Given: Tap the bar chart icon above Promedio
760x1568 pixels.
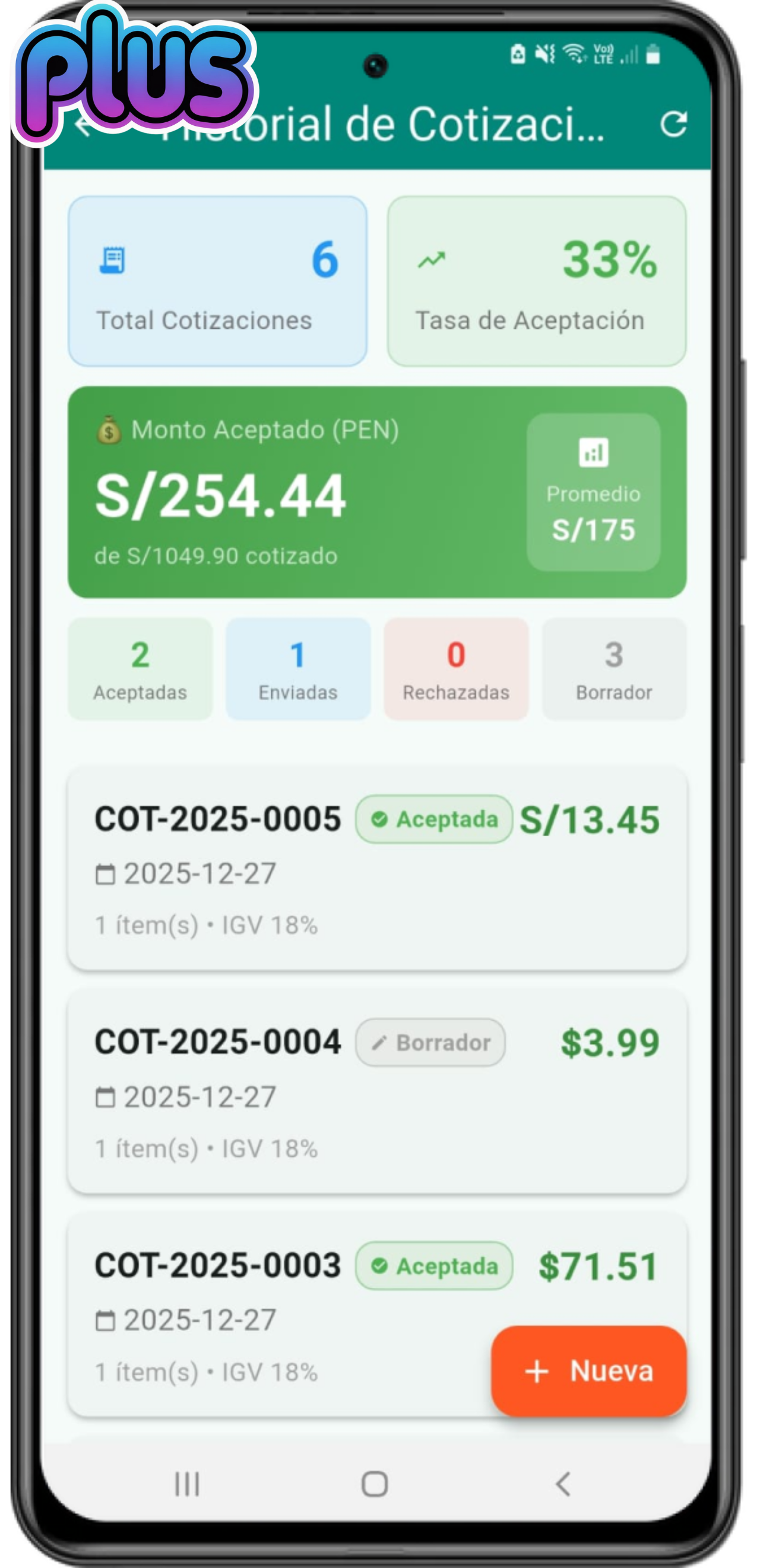Looking at the screenshot, I should pyautogui.click(x=594, y=452).
